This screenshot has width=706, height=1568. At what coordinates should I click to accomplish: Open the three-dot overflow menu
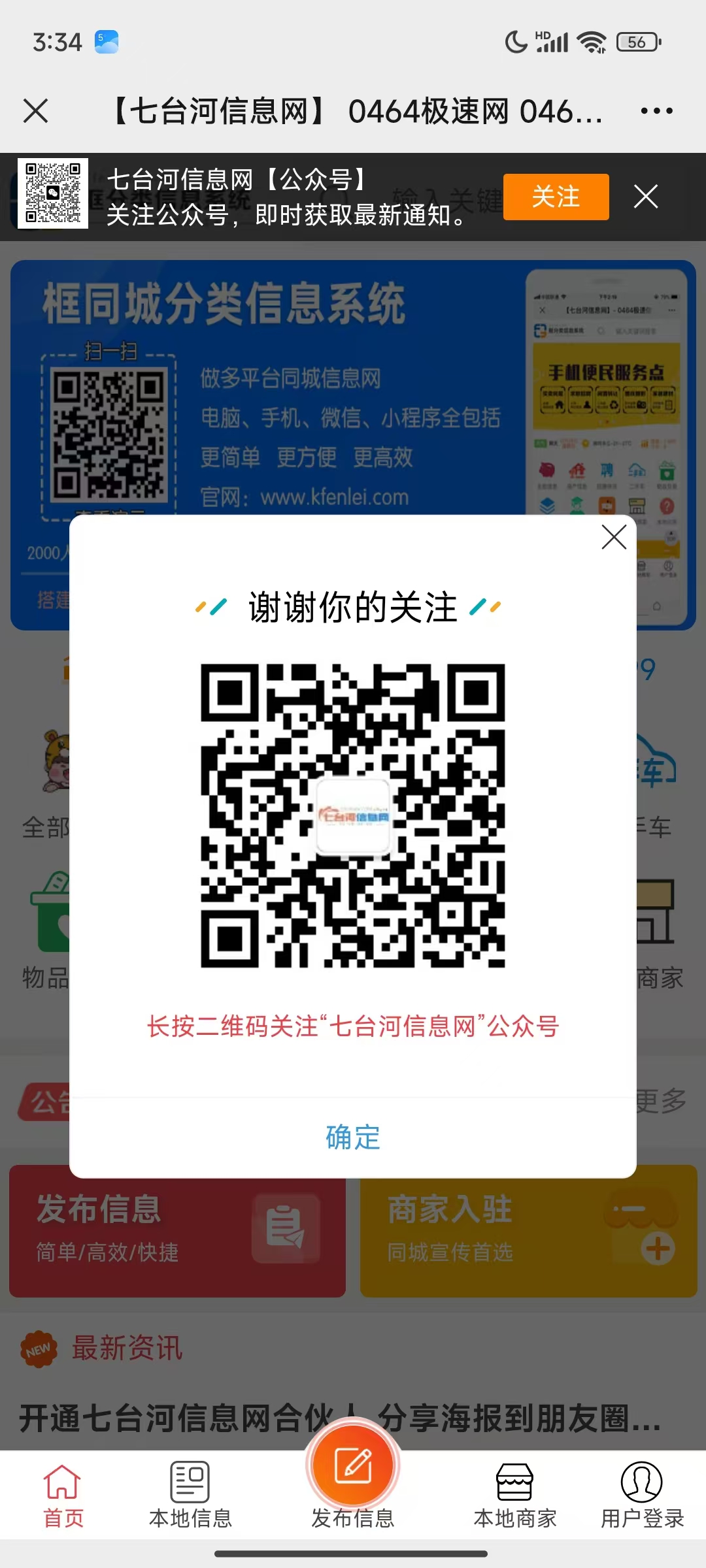coord(656,111)
